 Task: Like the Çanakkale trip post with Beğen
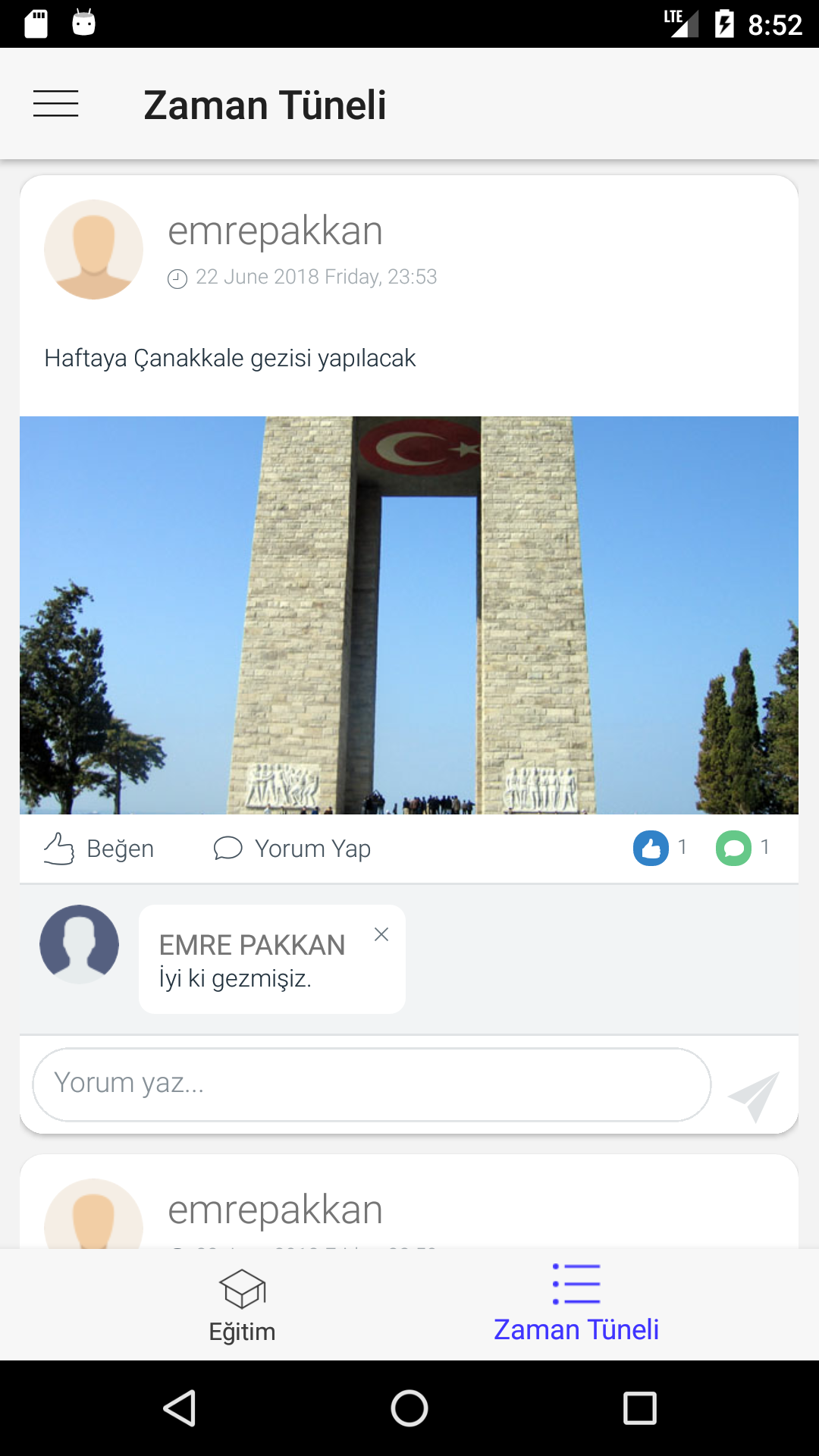pos(99,849)
